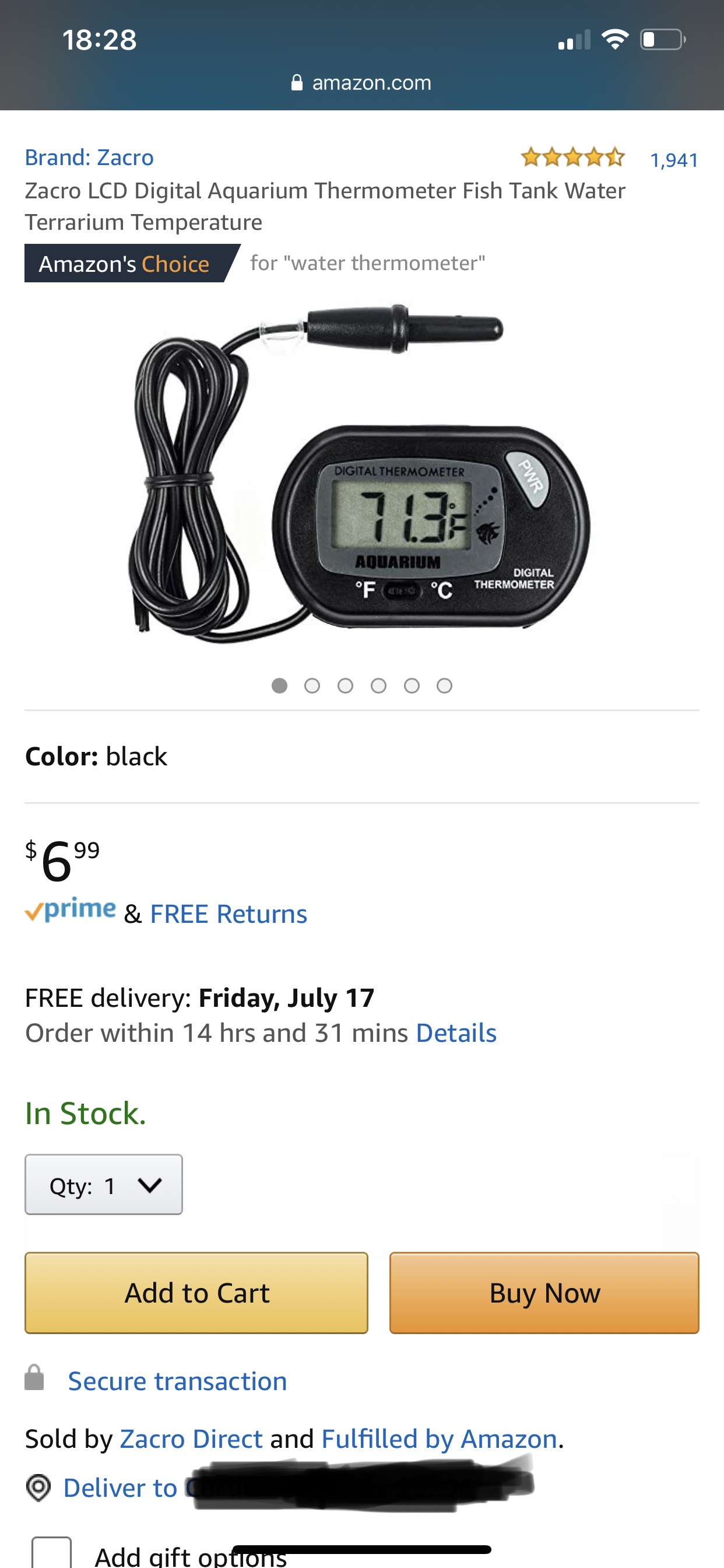Open the Fulfilled by Amazon link
Viewport: 724px width, 1568px height.
(x=440, y=1438)
